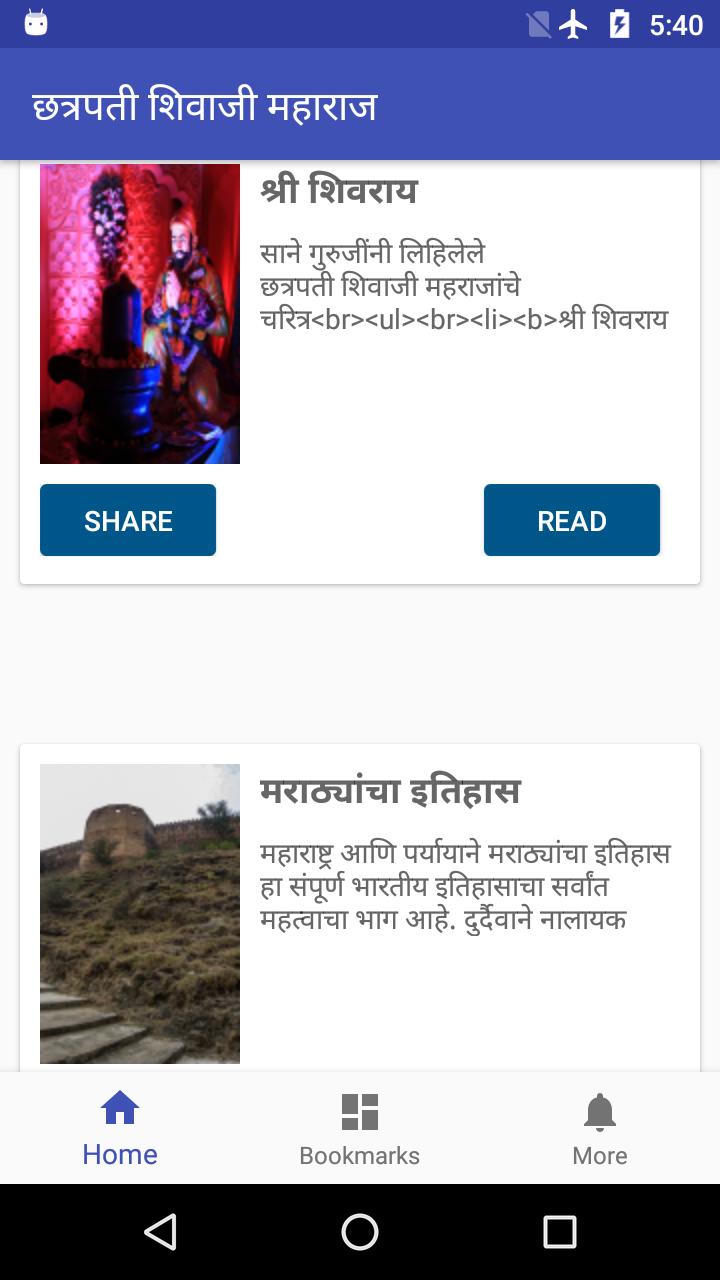Image resolution: width=720 pixels, height=1280 pixels.
Task: Select the Home tab
Action: coord(119,1128)
